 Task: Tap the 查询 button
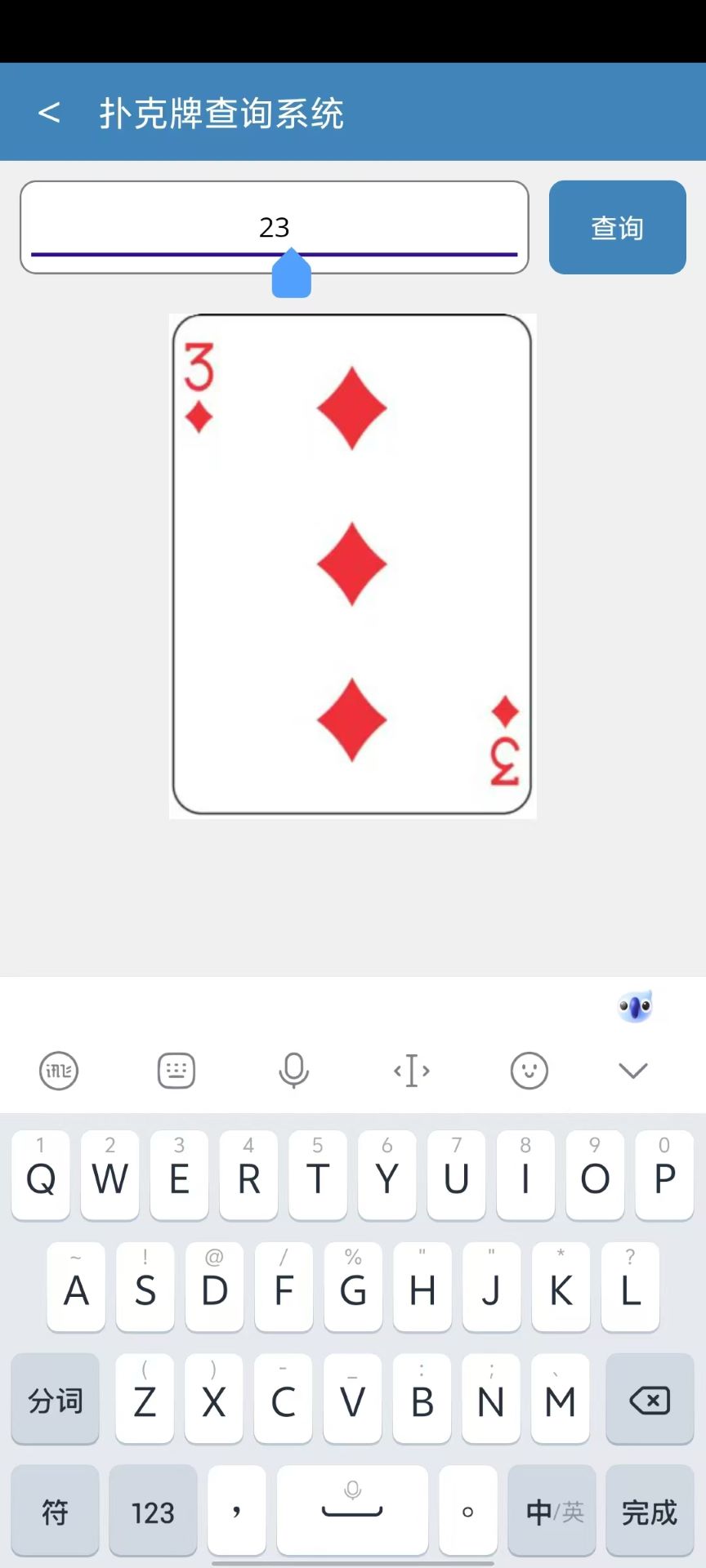(617, 227)
